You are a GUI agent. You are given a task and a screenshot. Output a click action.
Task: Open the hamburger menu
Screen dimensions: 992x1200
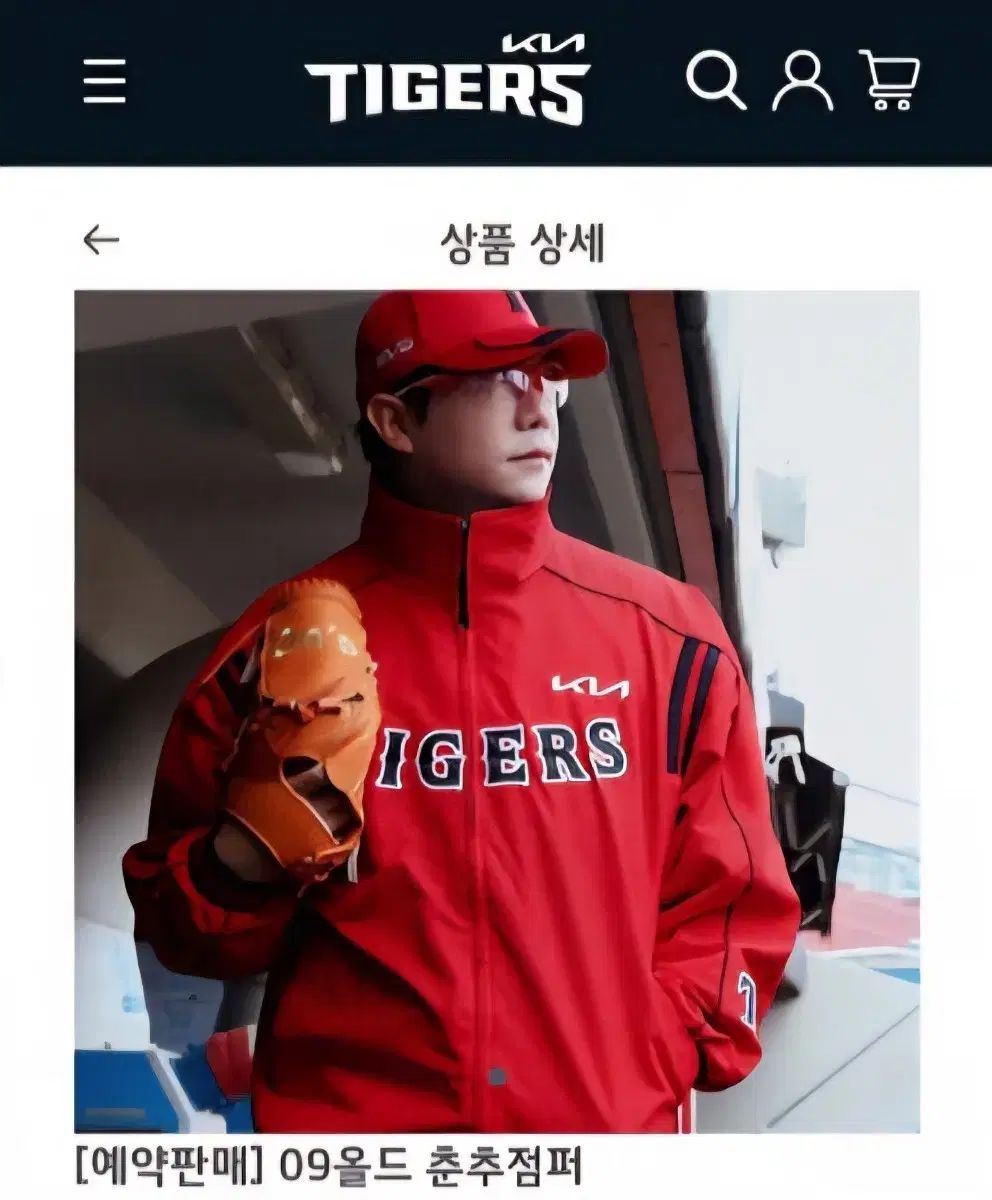tap(104, 81)
